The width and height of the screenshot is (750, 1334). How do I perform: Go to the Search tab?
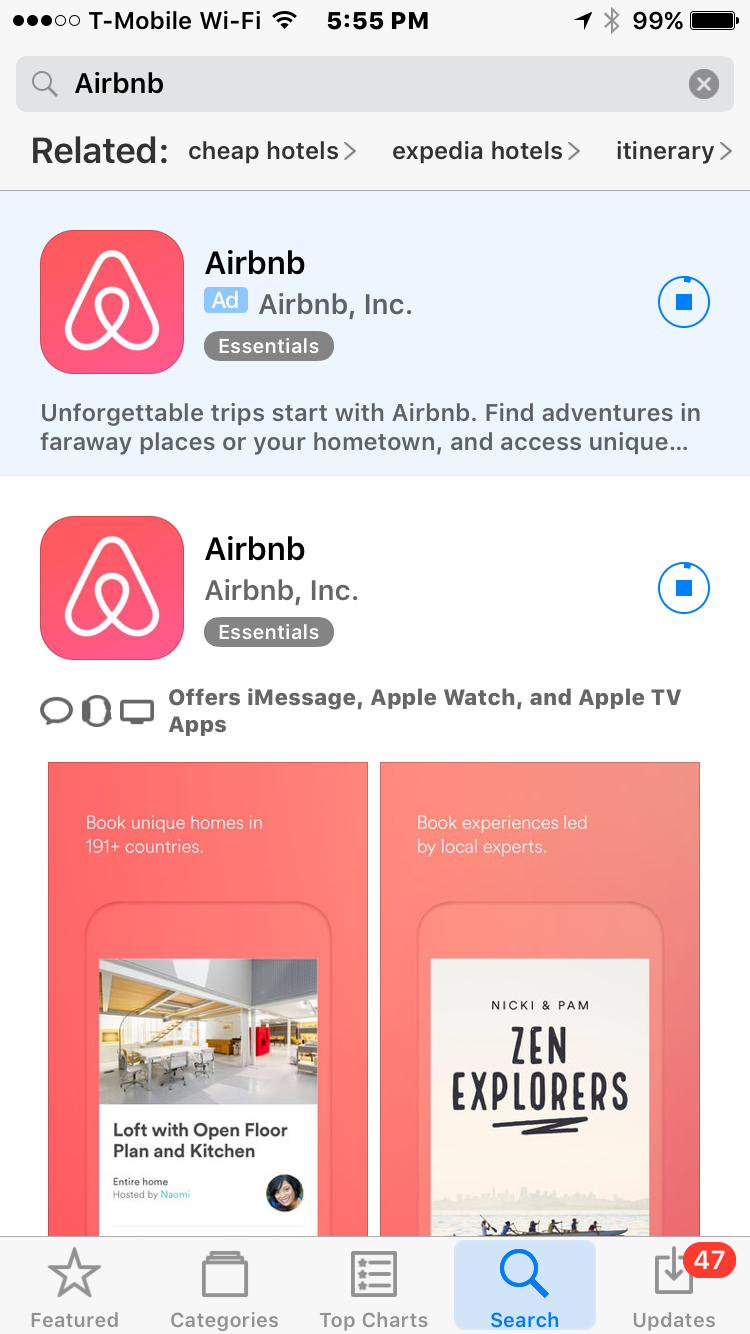524,1289
